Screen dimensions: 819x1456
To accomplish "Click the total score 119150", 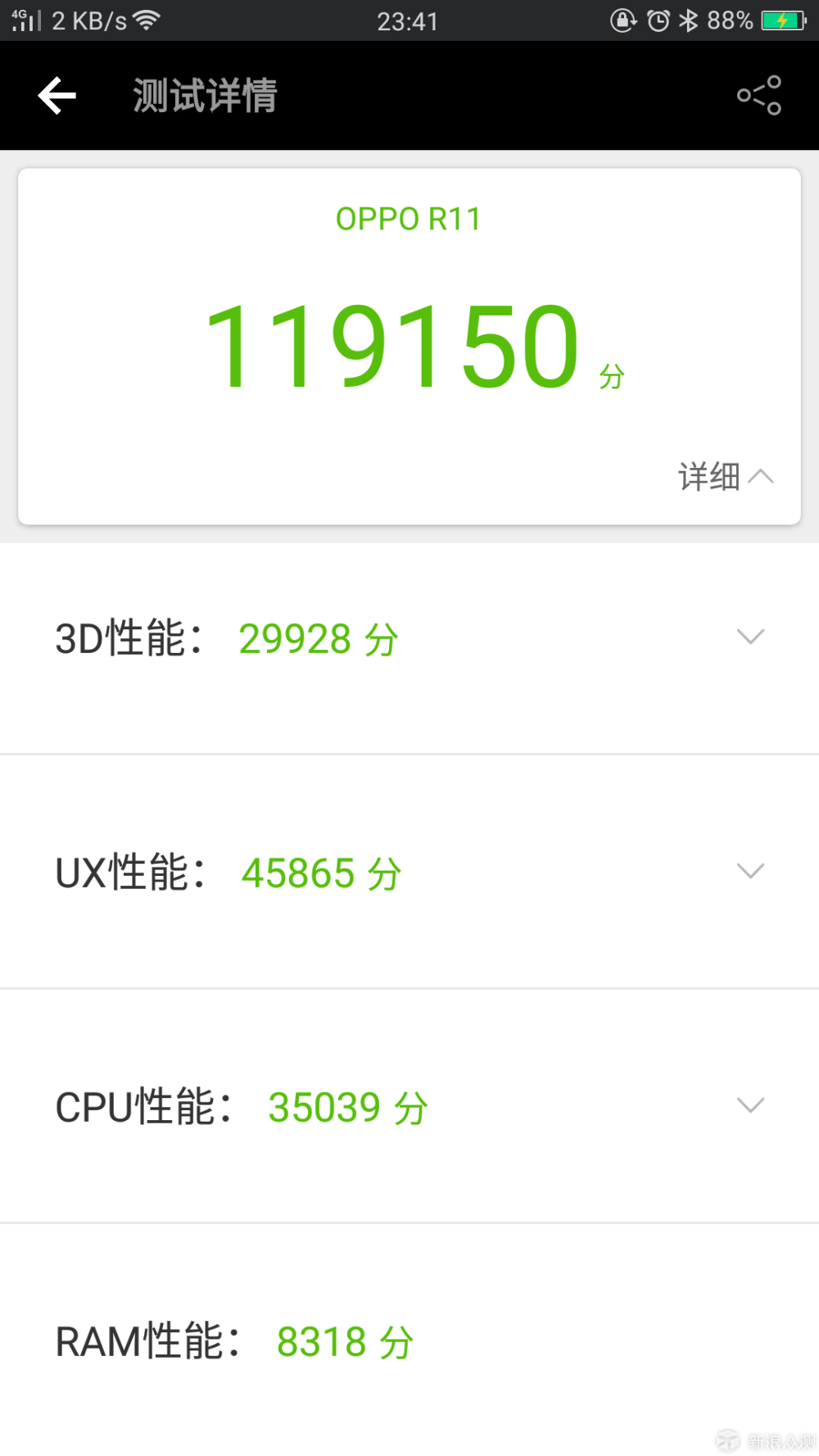I will pyautogui.click(x=393, y=344).
